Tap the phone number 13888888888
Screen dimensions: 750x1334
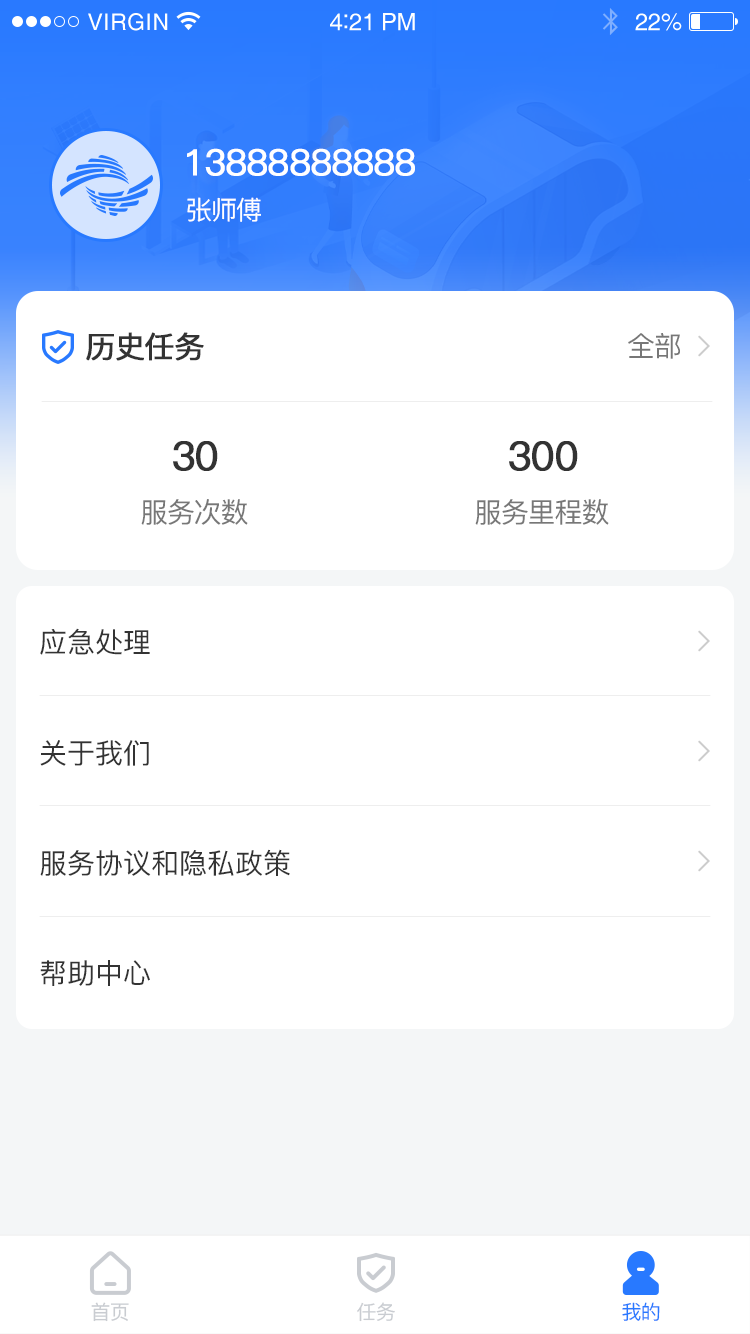pos(300,164)
